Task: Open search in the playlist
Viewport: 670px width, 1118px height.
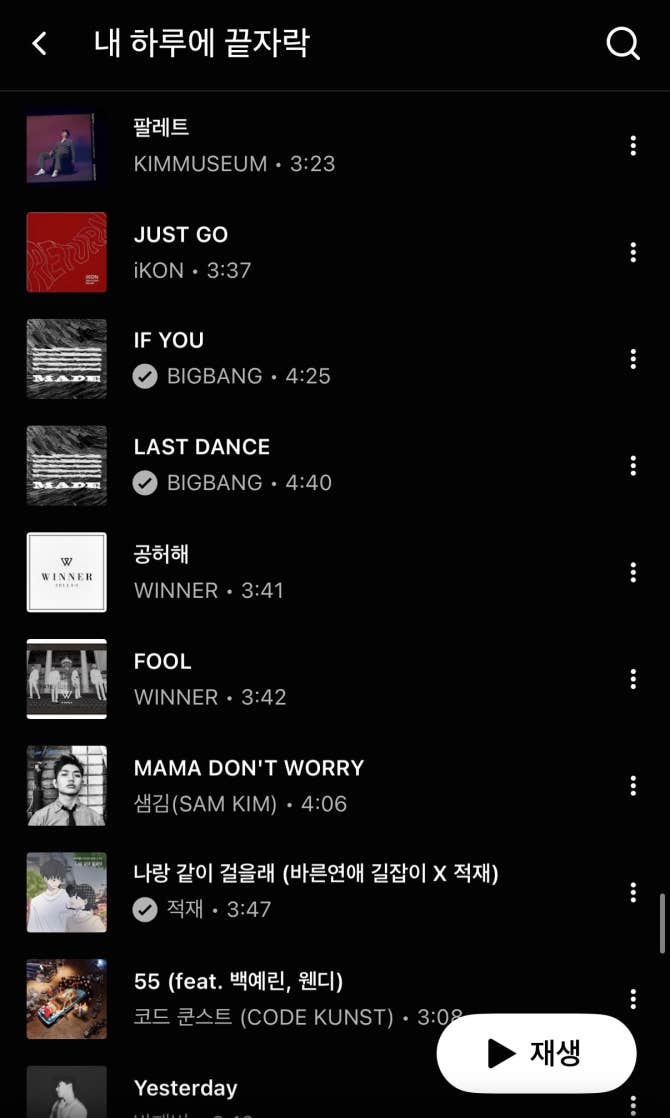Action: (622, 44)
